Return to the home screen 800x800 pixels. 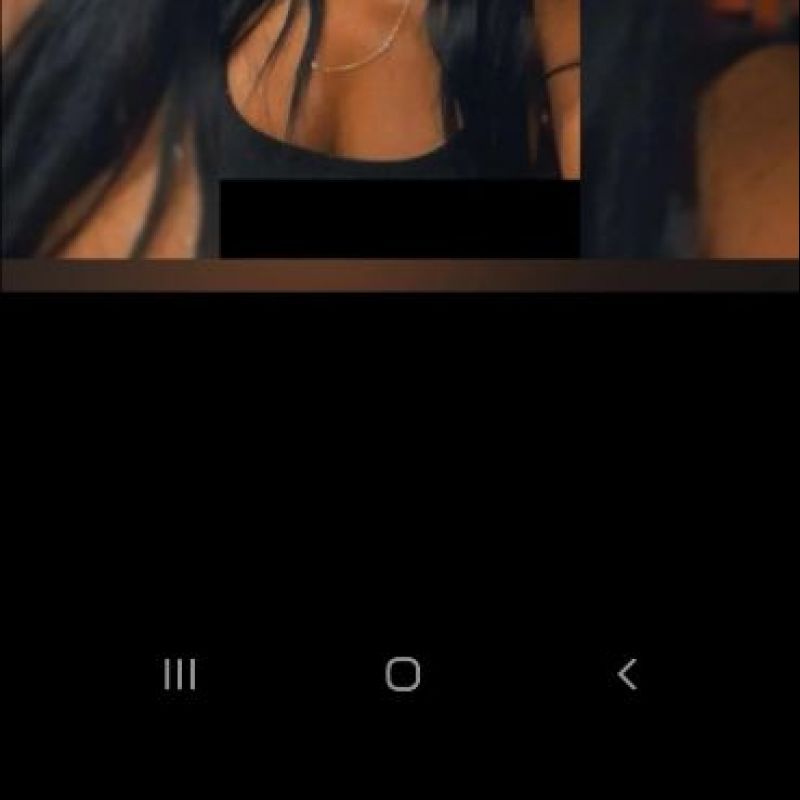point(403,675)
